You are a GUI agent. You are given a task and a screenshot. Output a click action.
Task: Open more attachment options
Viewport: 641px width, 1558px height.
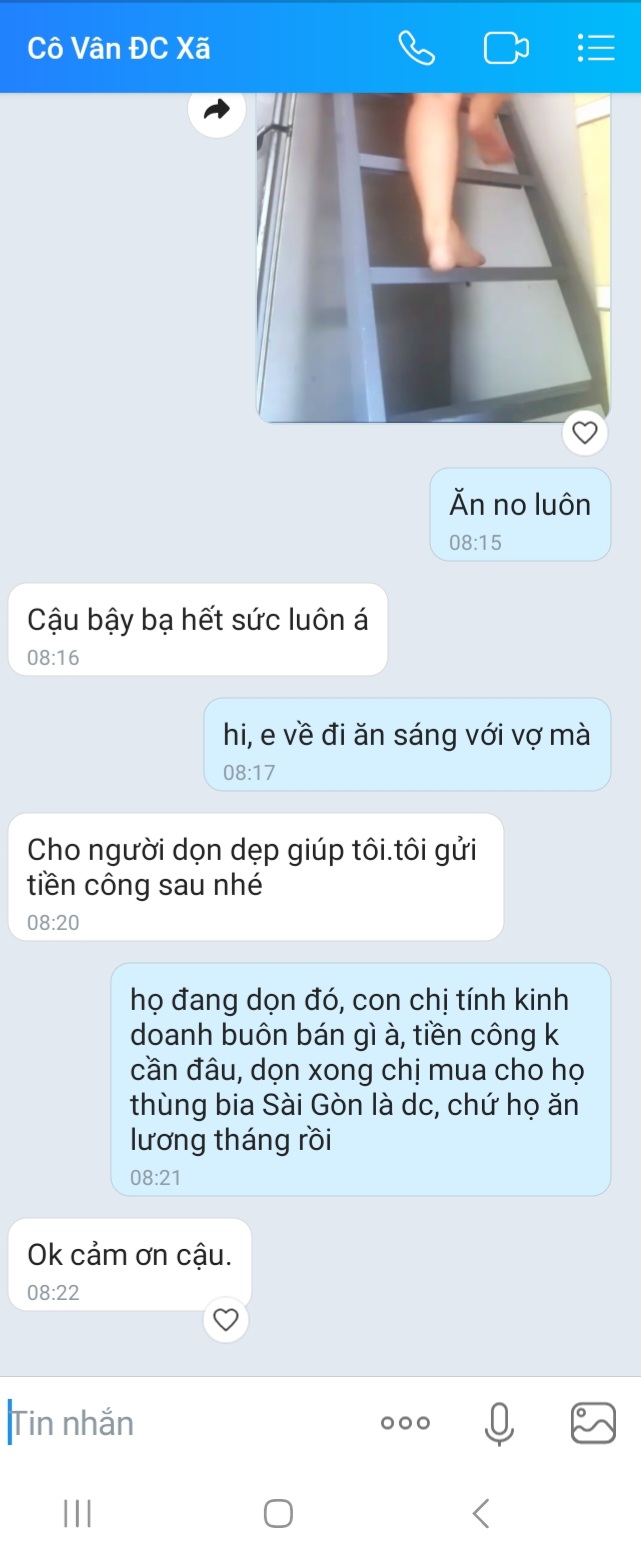tap(406, 1423)
